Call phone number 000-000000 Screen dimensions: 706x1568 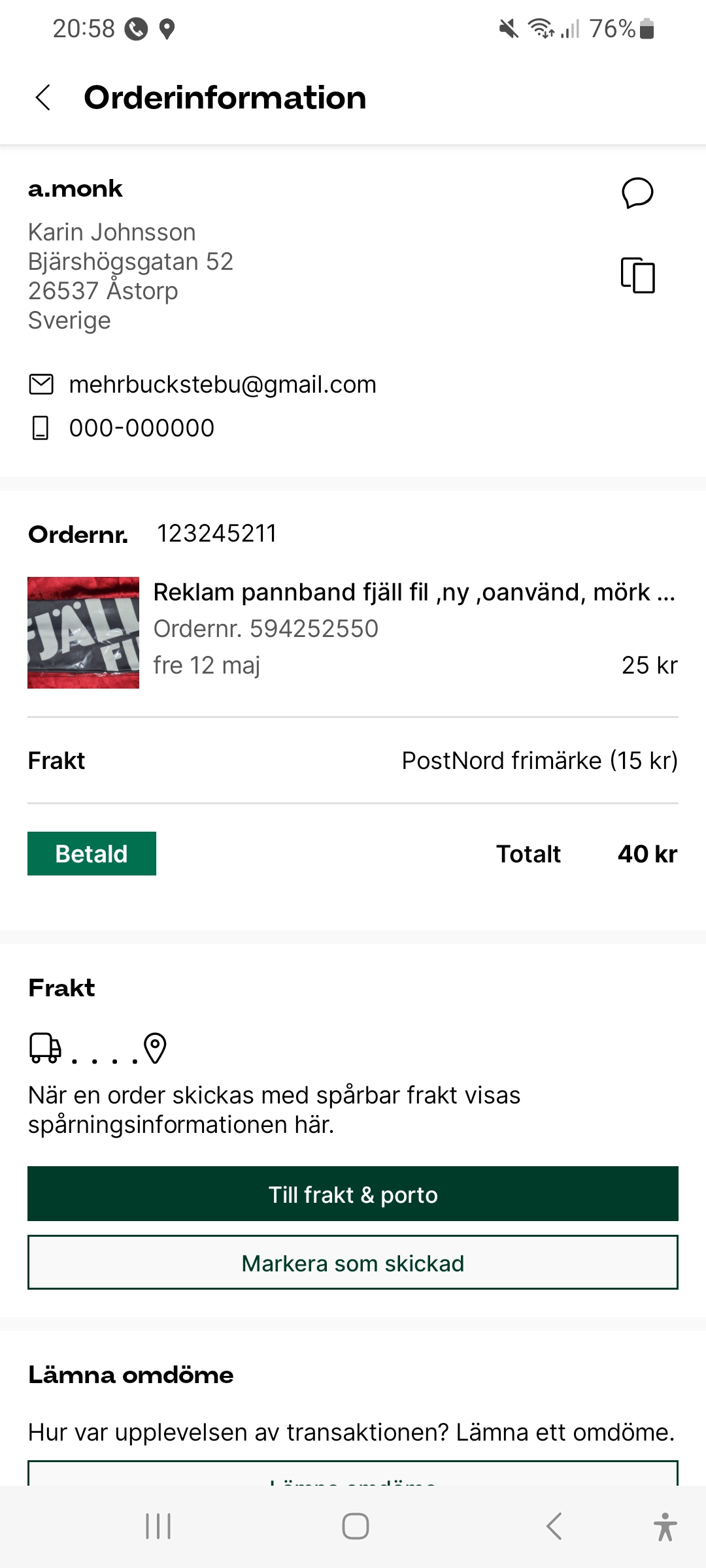pyautogui.click(x=141, y=428)
